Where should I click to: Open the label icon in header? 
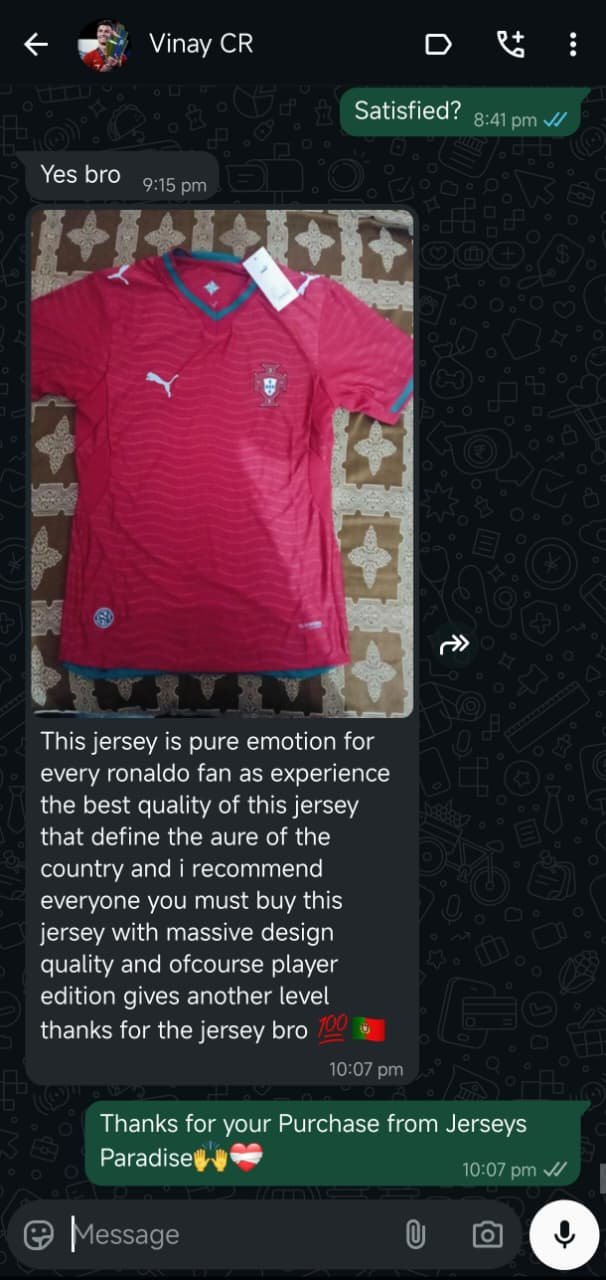click(438, 44)
